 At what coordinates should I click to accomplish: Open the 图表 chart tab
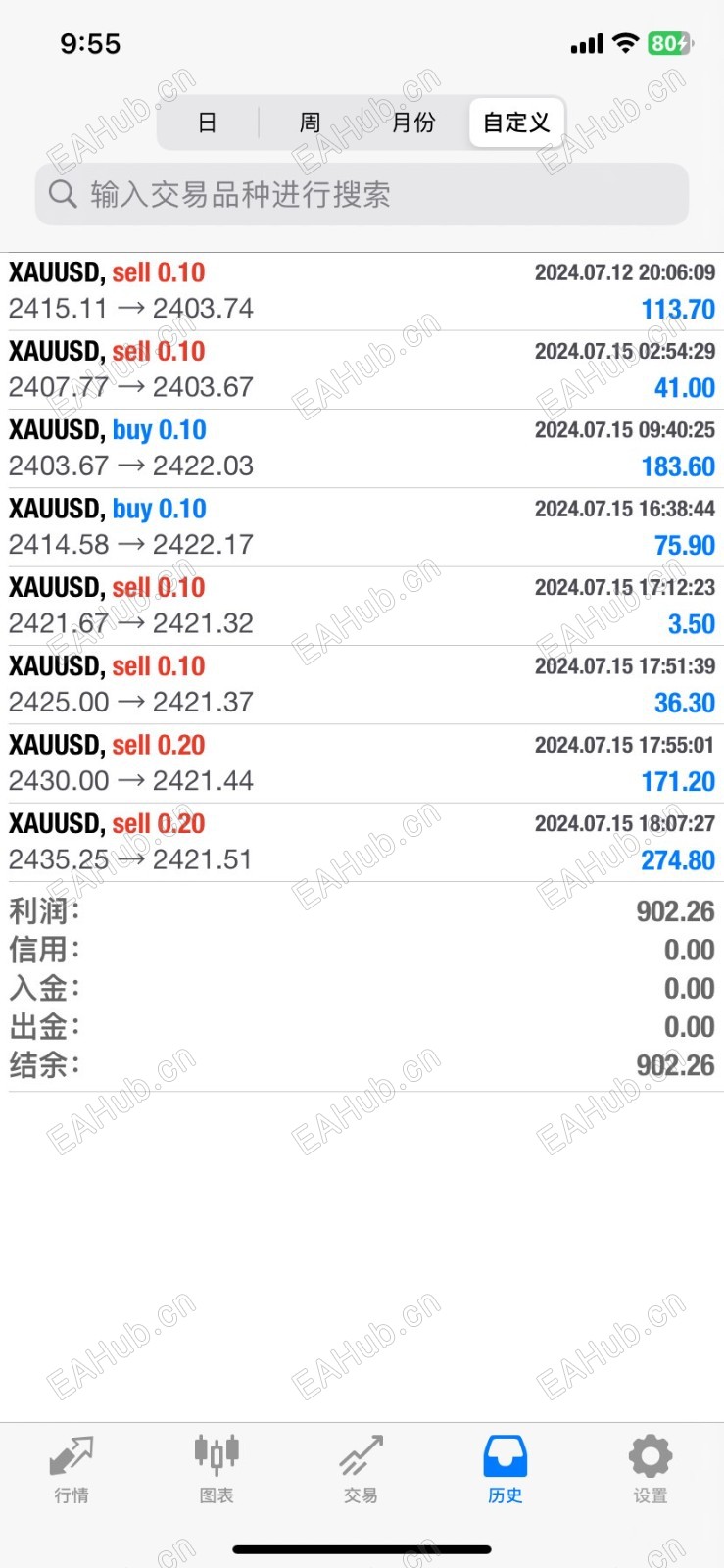(217, 1469)
